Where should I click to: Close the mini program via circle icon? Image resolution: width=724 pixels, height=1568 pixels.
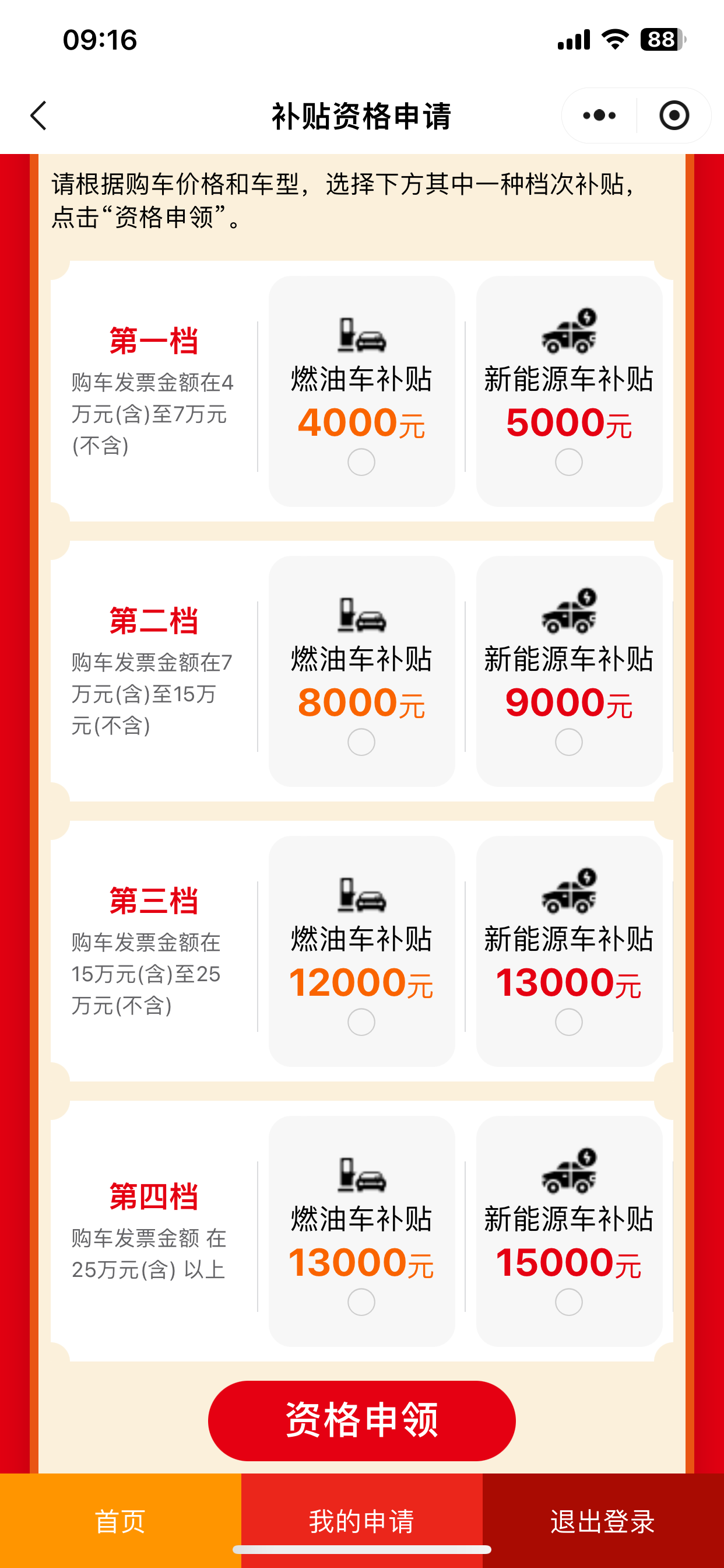tap(674, 116)
